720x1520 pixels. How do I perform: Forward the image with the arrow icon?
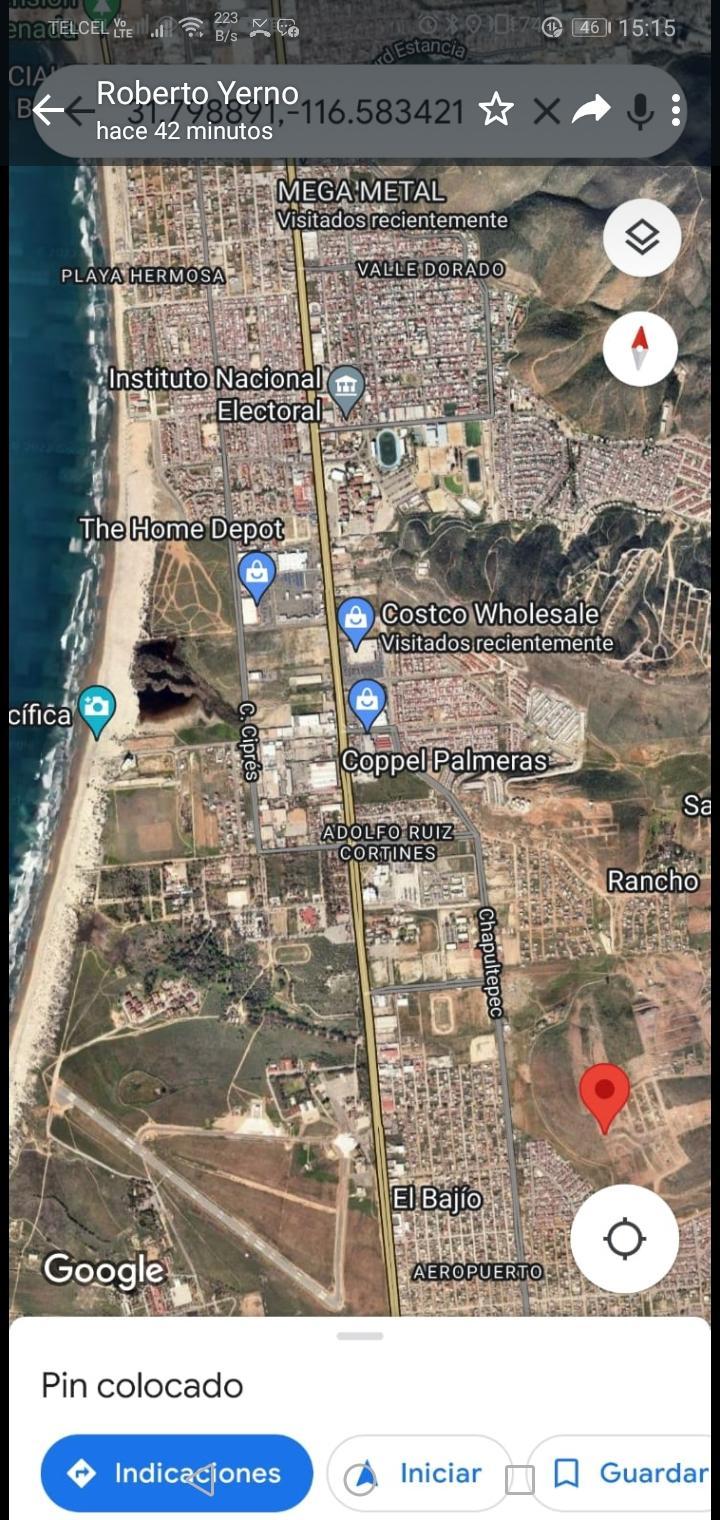591,110
